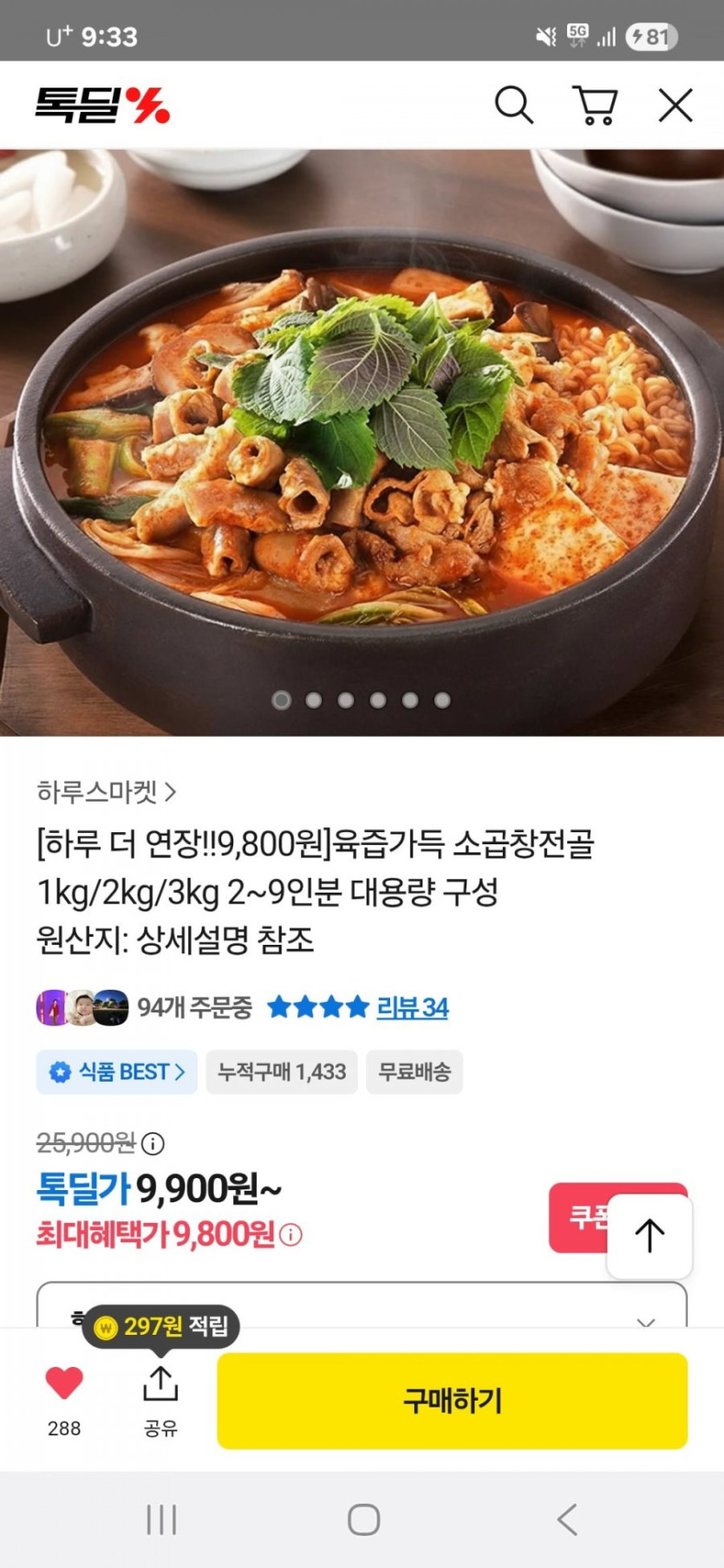Viewport: 724px width, 1568px height.
Task: Tap the 식품 BEST chip
Action: 117,1072
